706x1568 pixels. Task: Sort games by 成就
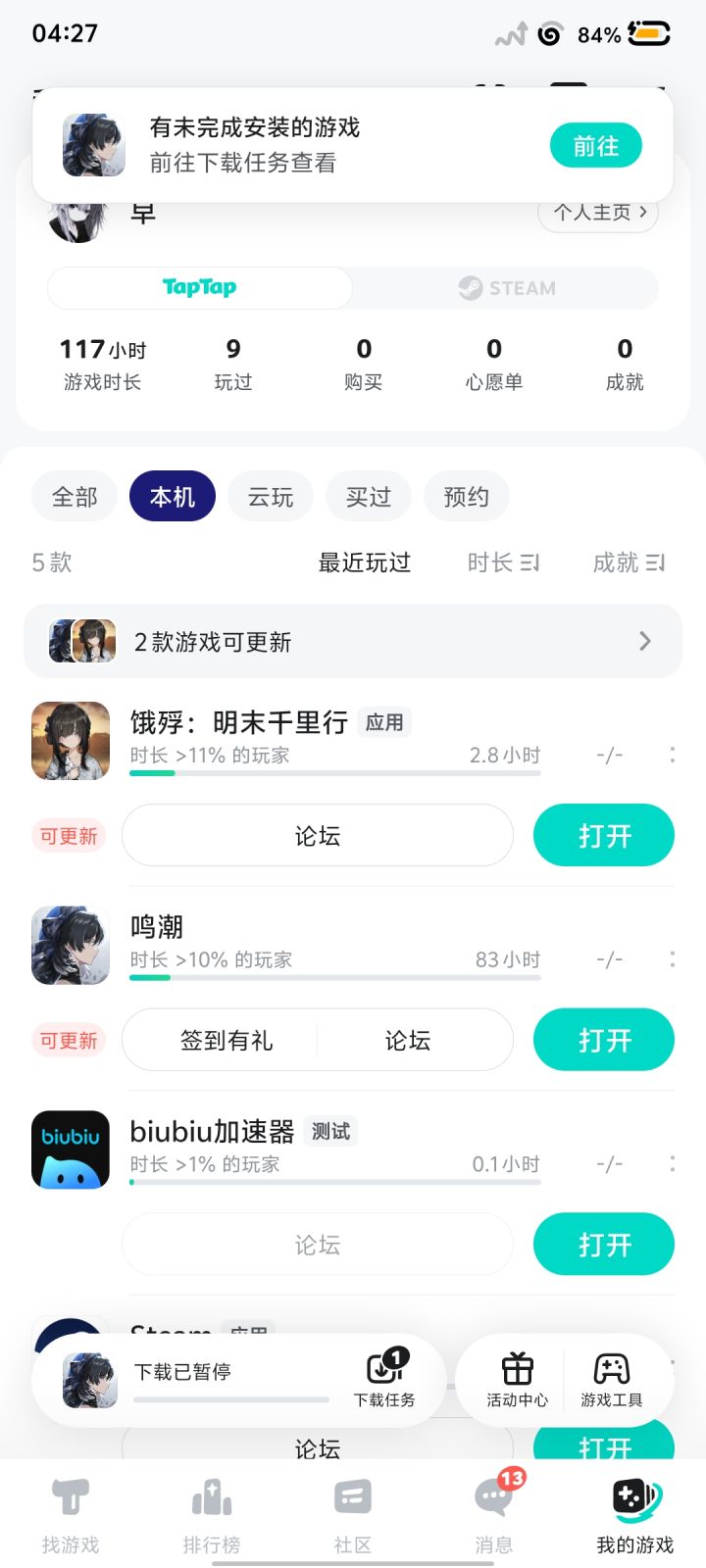click(629, 563)
